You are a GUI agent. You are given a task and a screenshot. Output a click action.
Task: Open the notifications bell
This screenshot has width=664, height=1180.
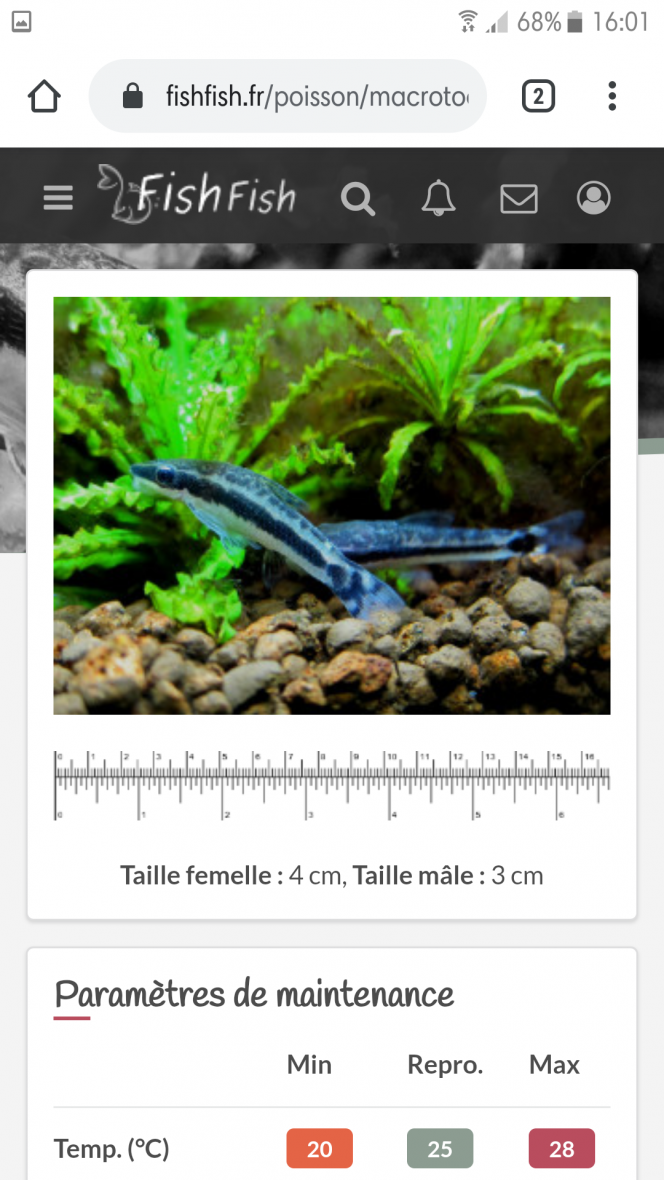pos(438,198)
